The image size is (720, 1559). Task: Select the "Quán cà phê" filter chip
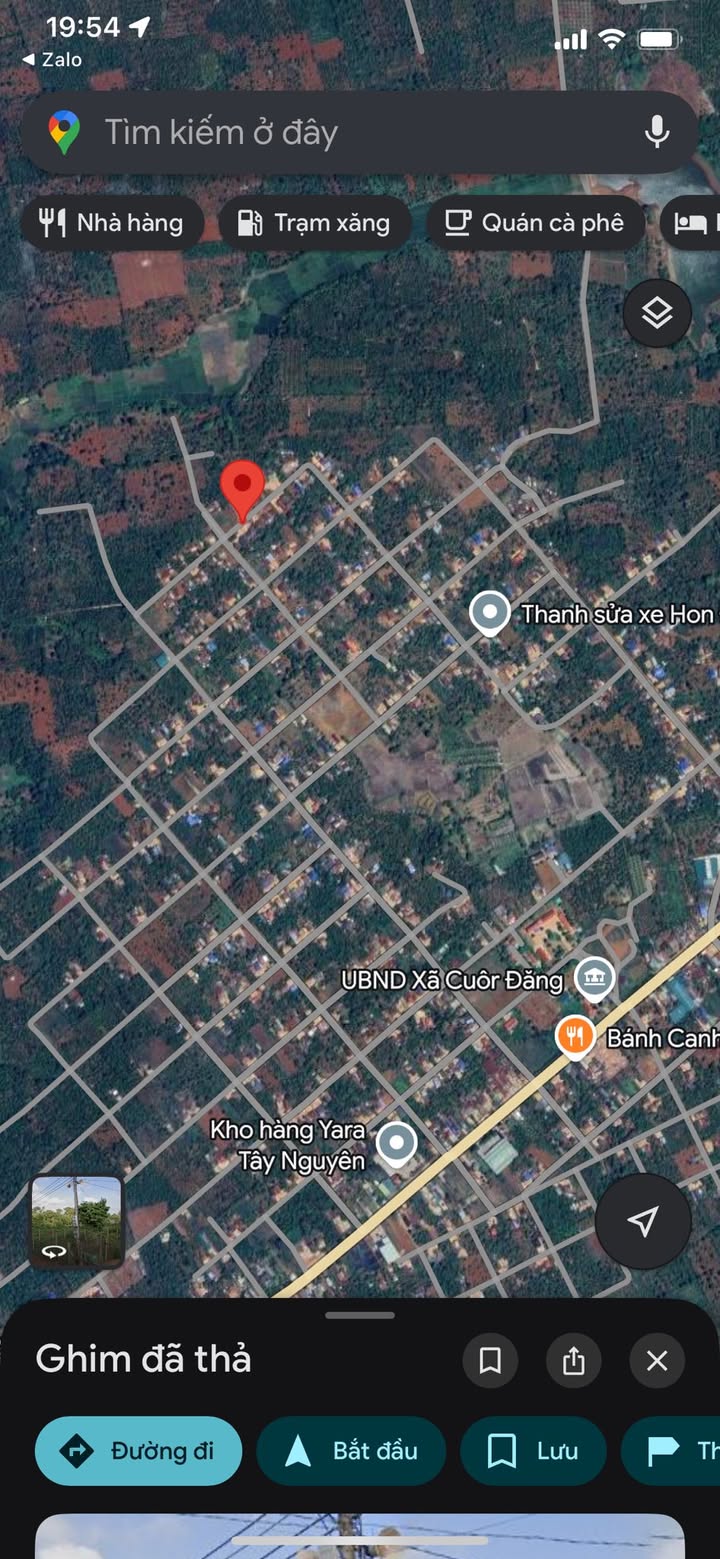click(x=535, y=222)
